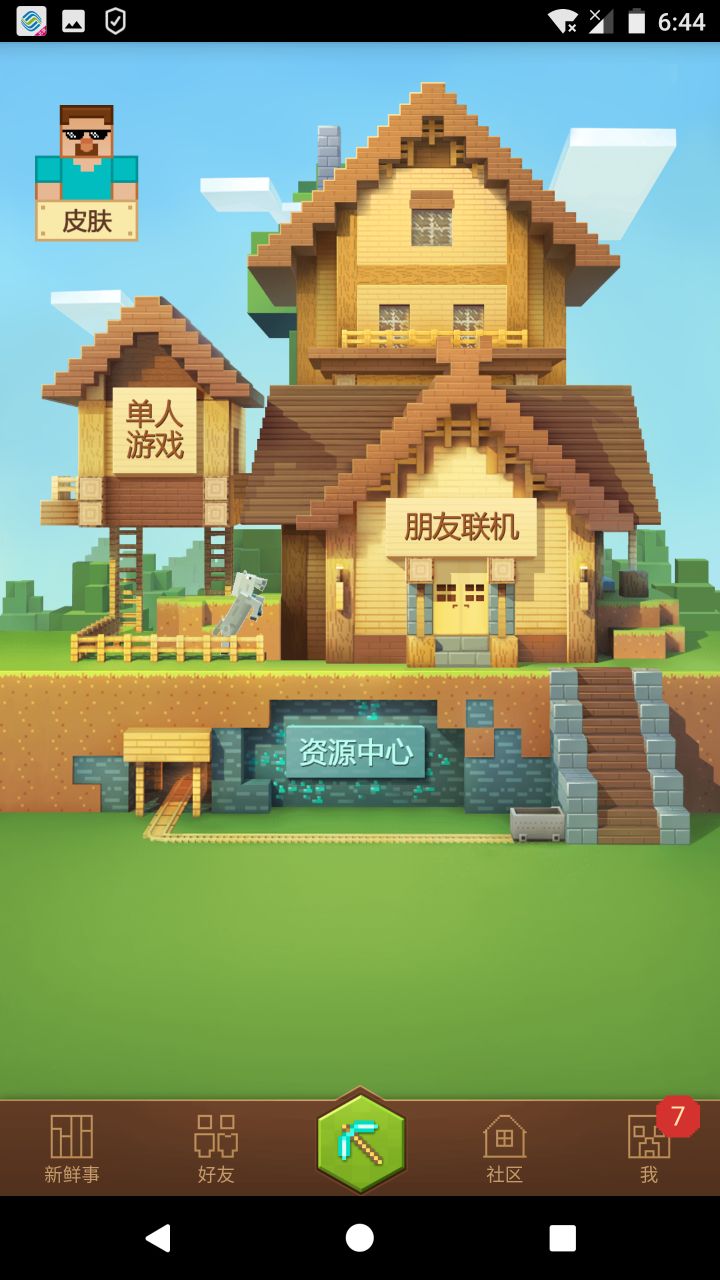Open the 我 profile tab

tap(649, 1149)
